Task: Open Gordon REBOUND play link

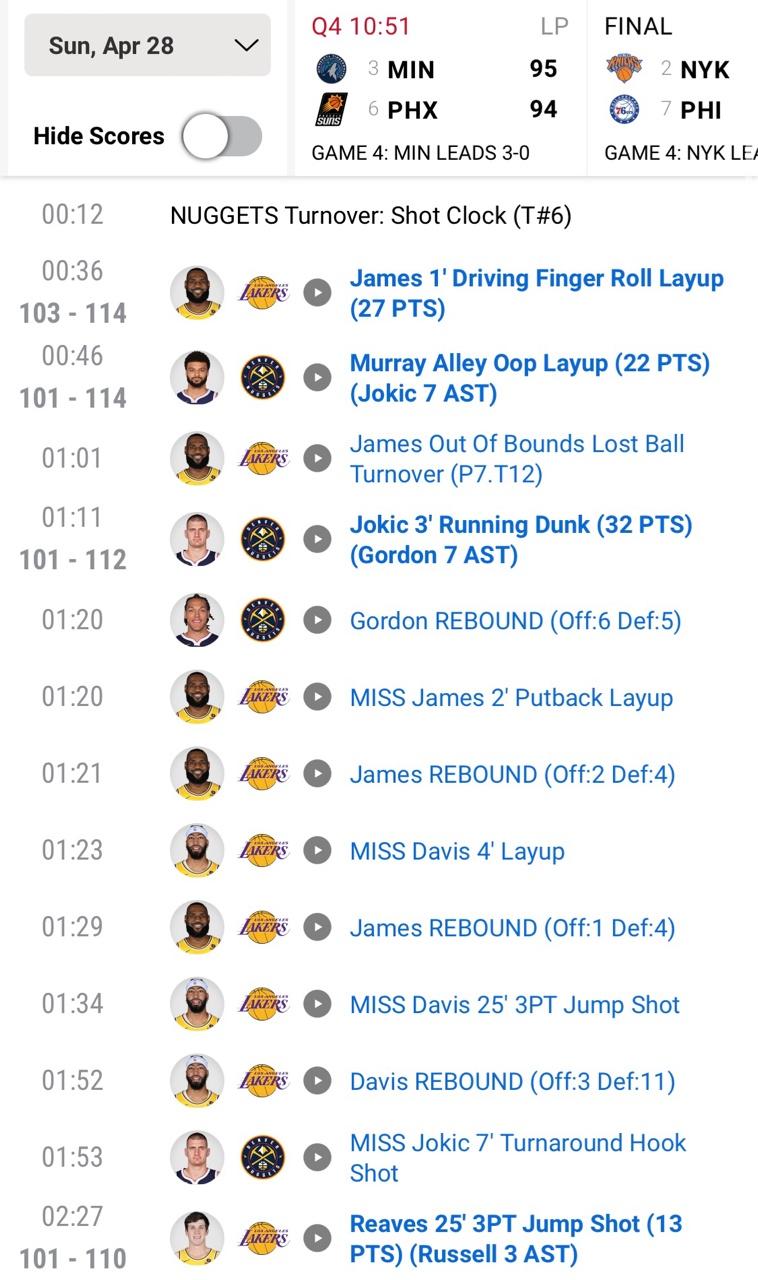Action: (x=515, y=621)
